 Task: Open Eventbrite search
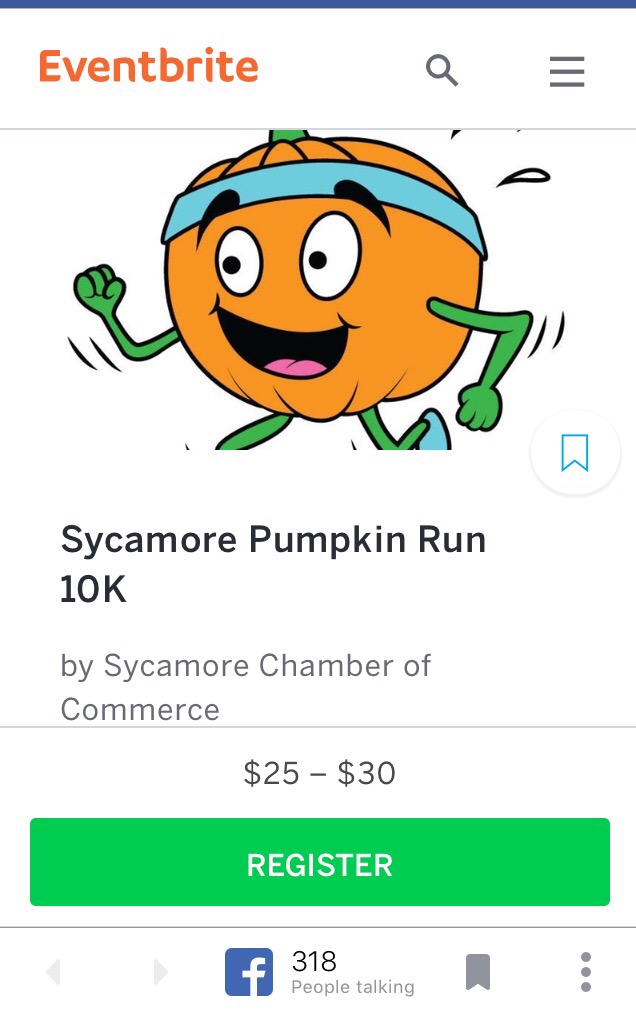click(x=442, y=71)
